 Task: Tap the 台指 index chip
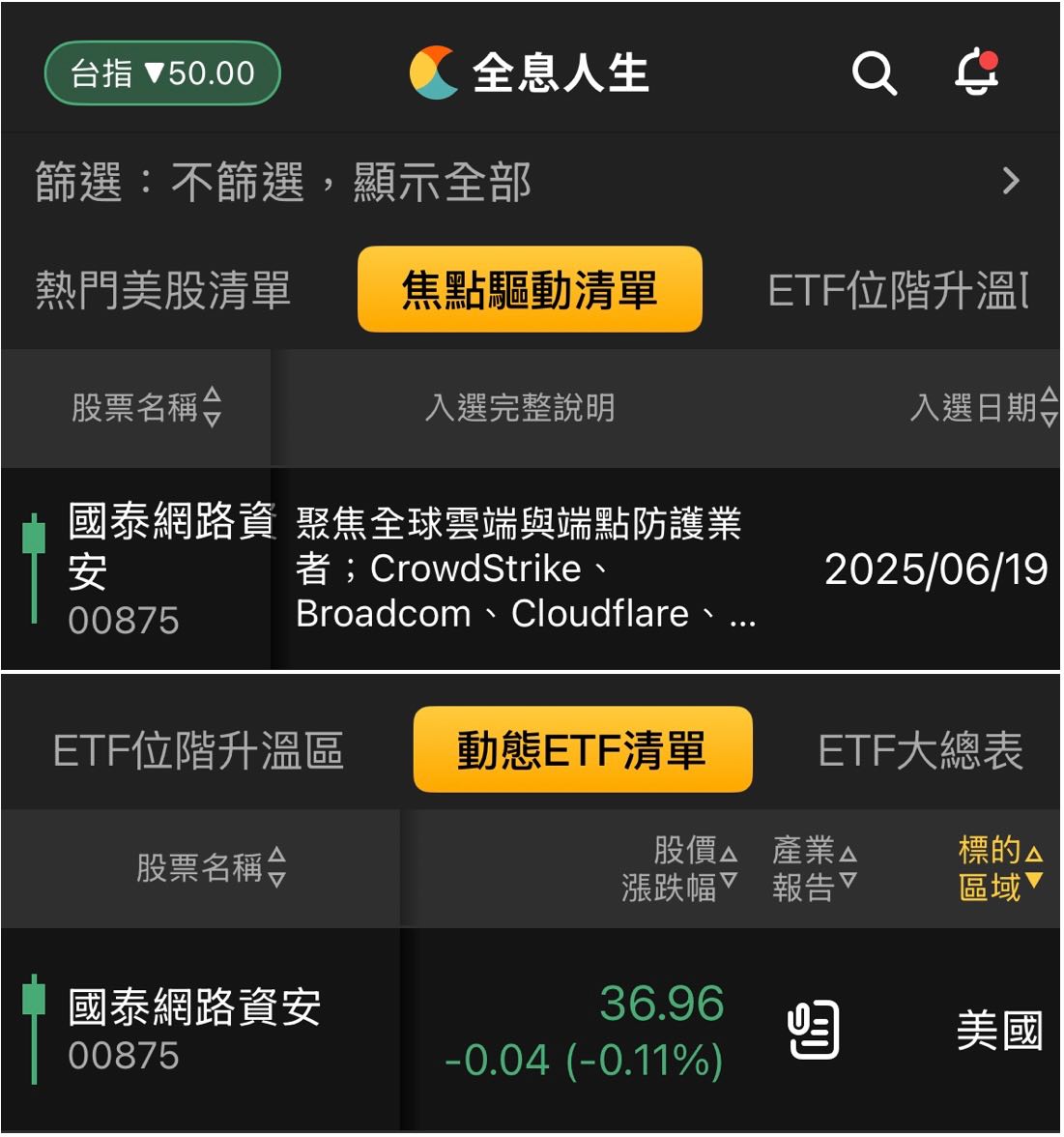162,73
